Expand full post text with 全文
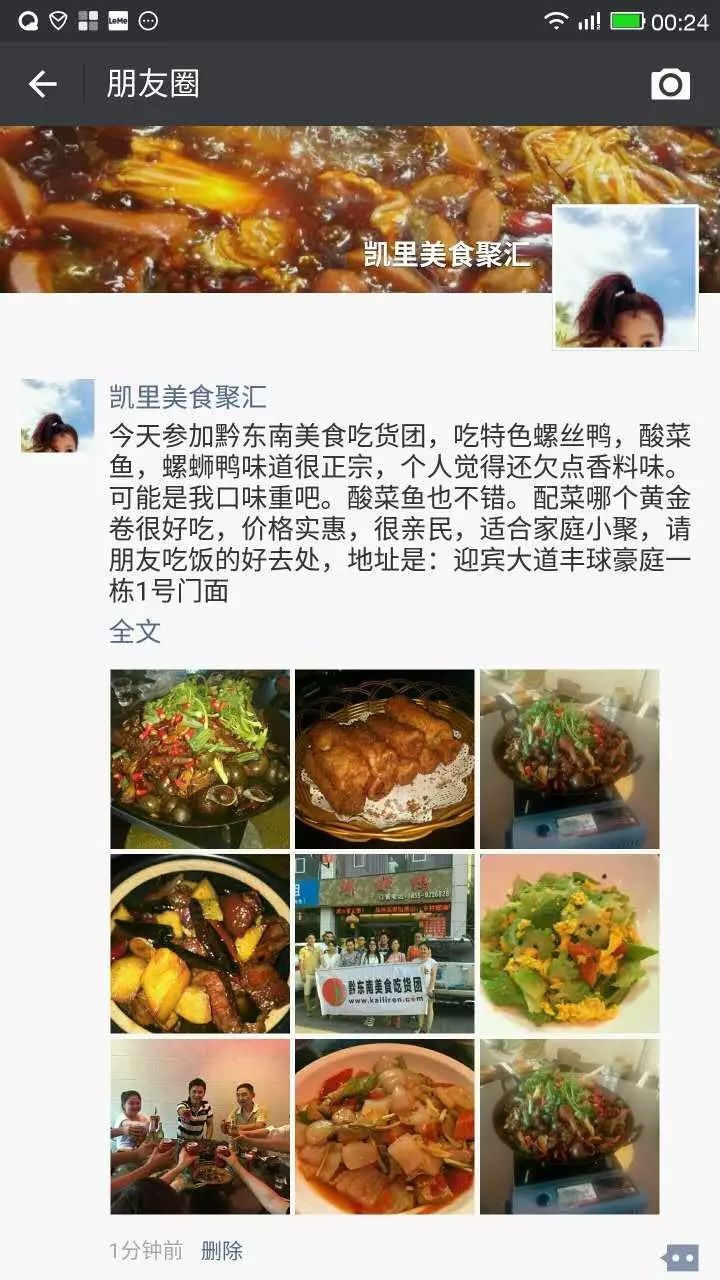 [134, 631]
